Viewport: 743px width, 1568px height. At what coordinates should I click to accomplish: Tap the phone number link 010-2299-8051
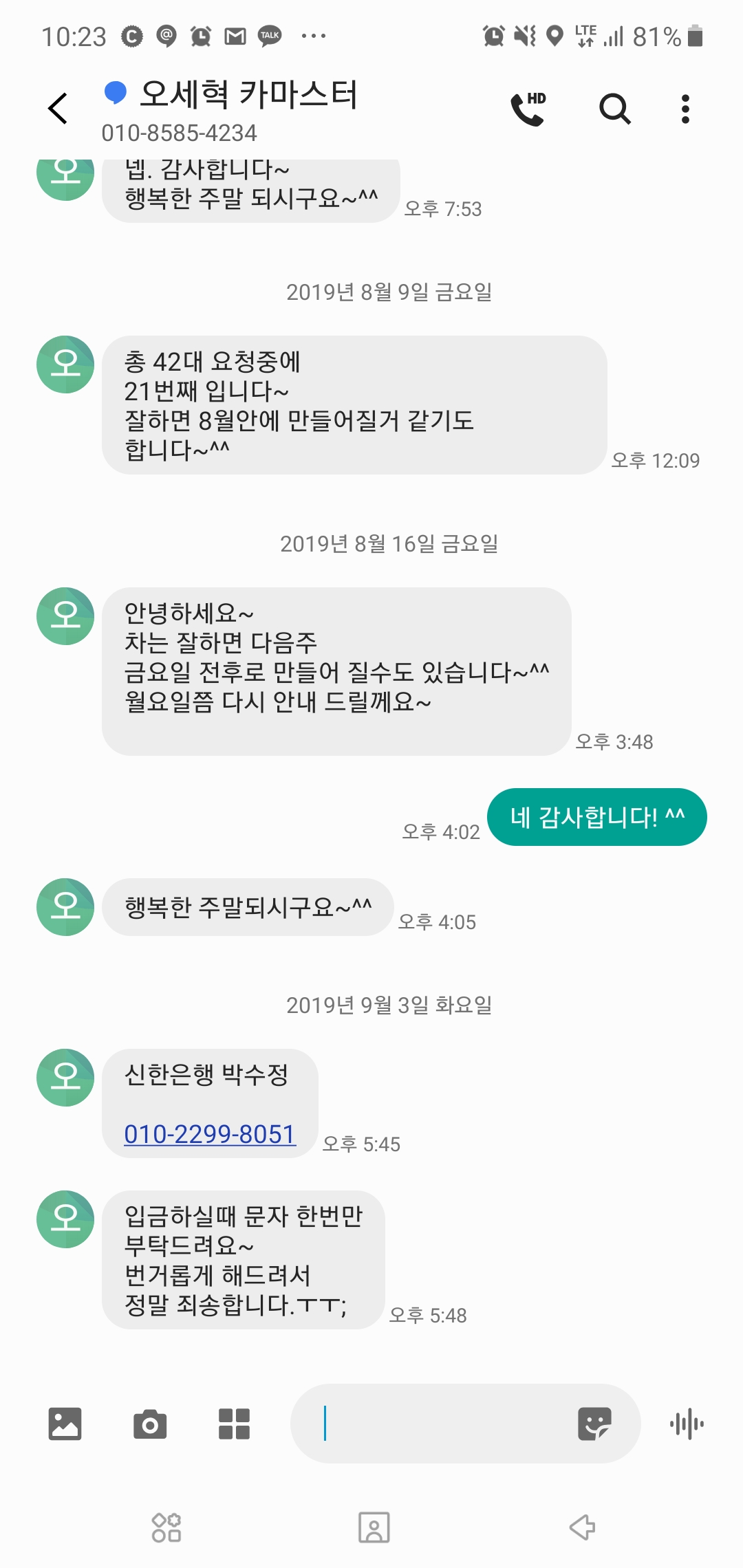coord(210,1134)
